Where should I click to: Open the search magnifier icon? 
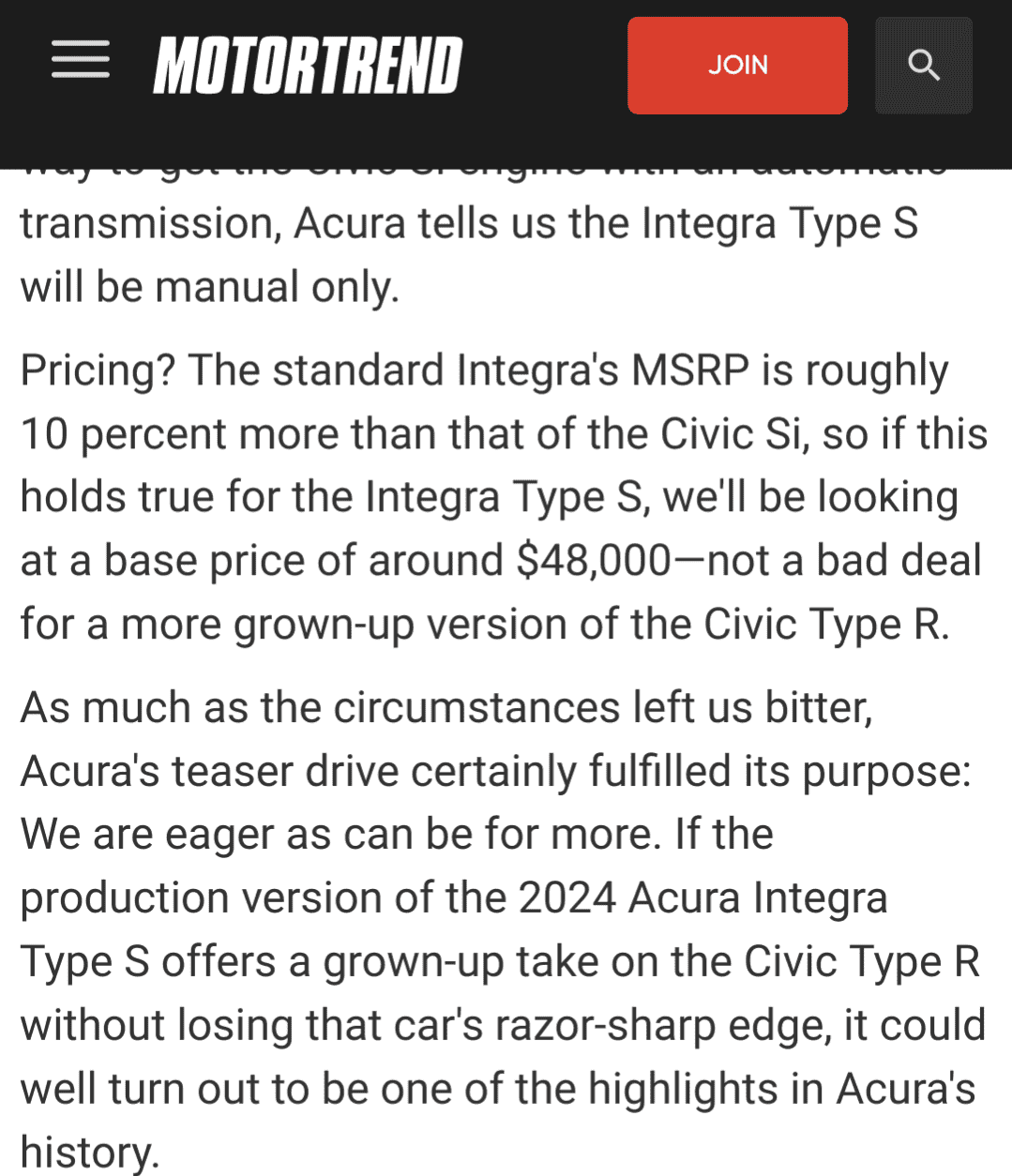(923, 66)
